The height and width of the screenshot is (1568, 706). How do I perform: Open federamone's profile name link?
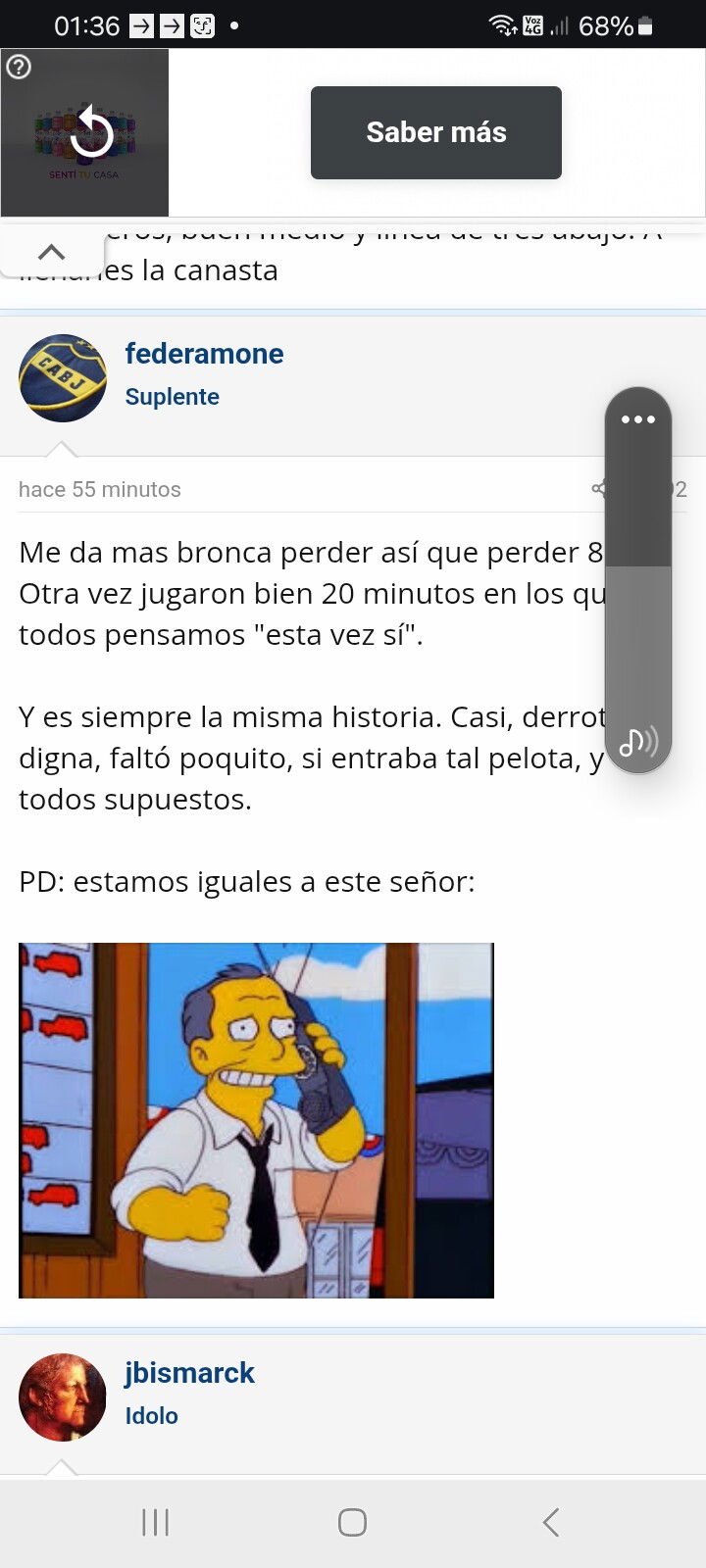tap(204, 354)
